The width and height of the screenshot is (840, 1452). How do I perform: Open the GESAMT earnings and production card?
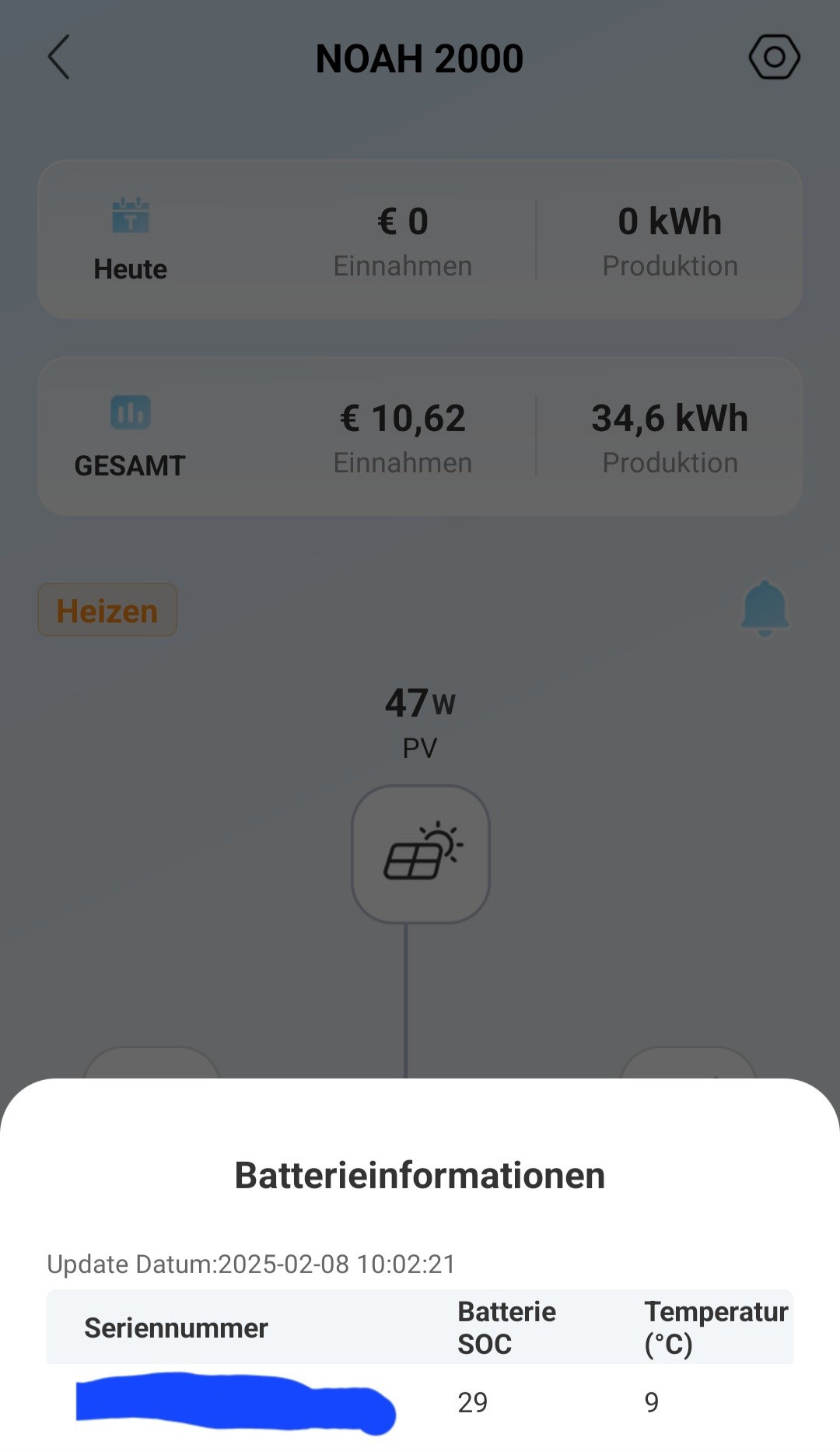pos(420,437)
